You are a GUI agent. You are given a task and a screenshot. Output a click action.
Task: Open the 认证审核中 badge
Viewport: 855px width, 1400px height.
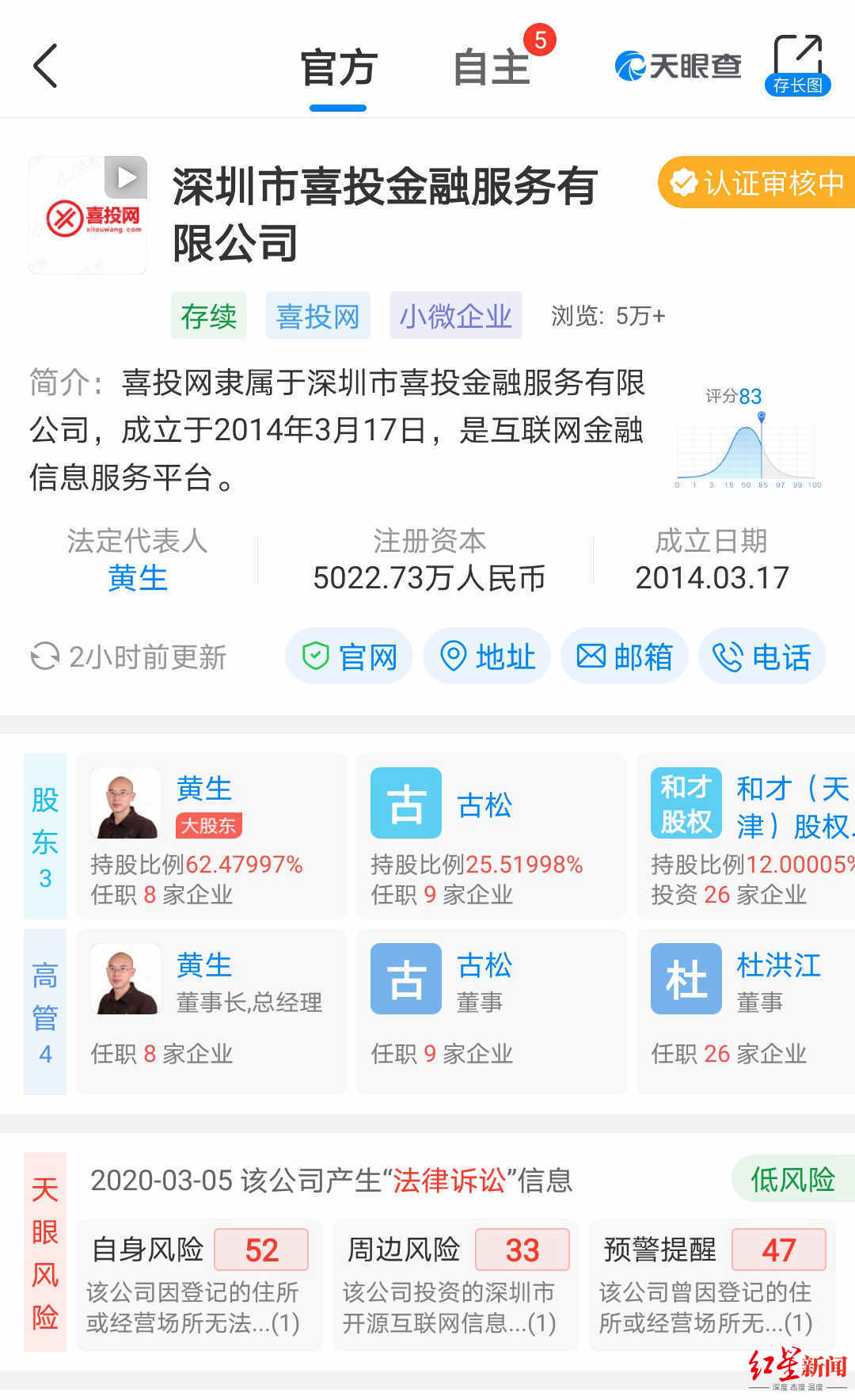tap(757, 183)
